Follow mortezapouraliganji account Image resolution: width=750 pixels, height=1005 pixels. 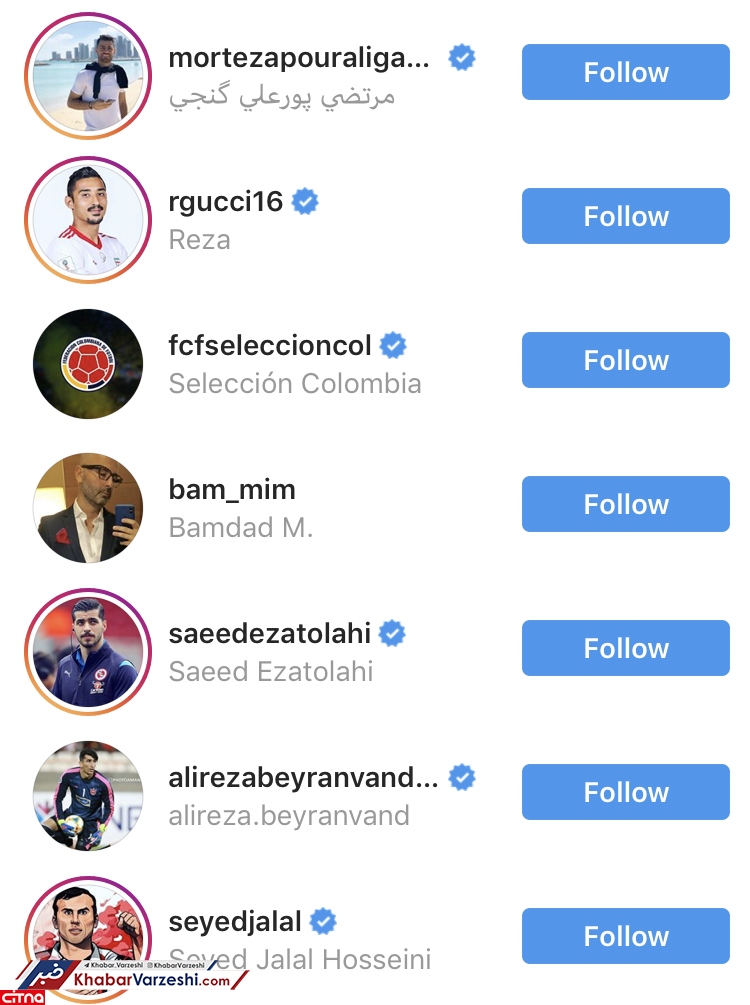pyautogui.click(x=625, y=72)
